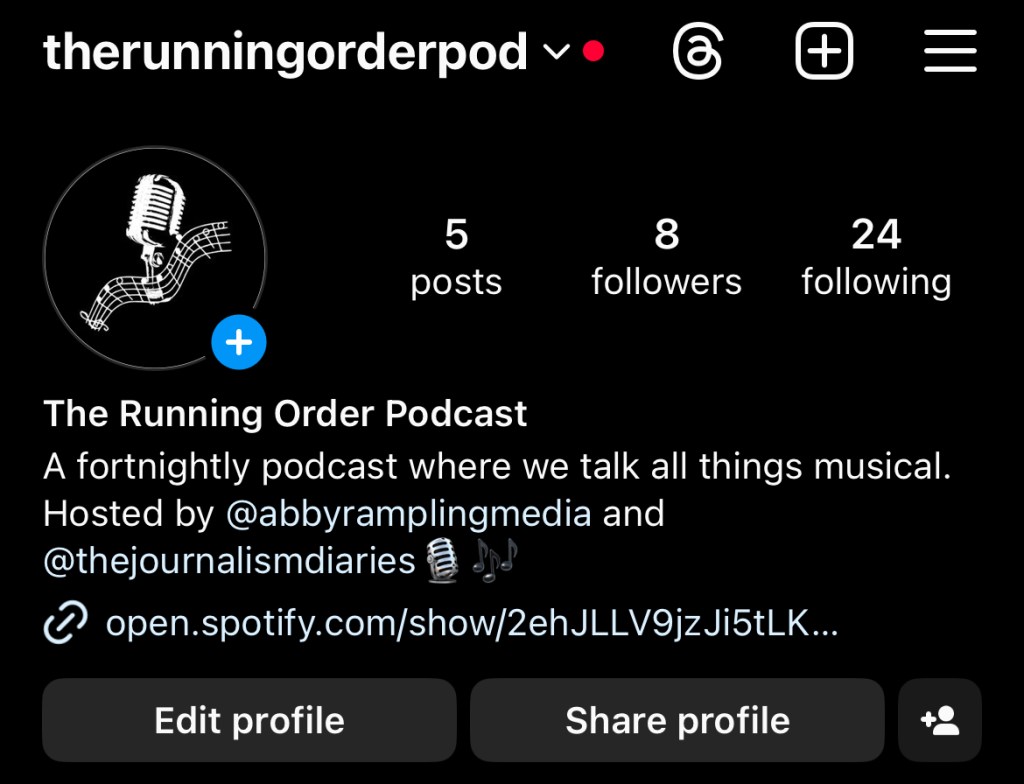1024x784 pixels.
Task: Tap Share profile button
Action: (x=677, y=720)
